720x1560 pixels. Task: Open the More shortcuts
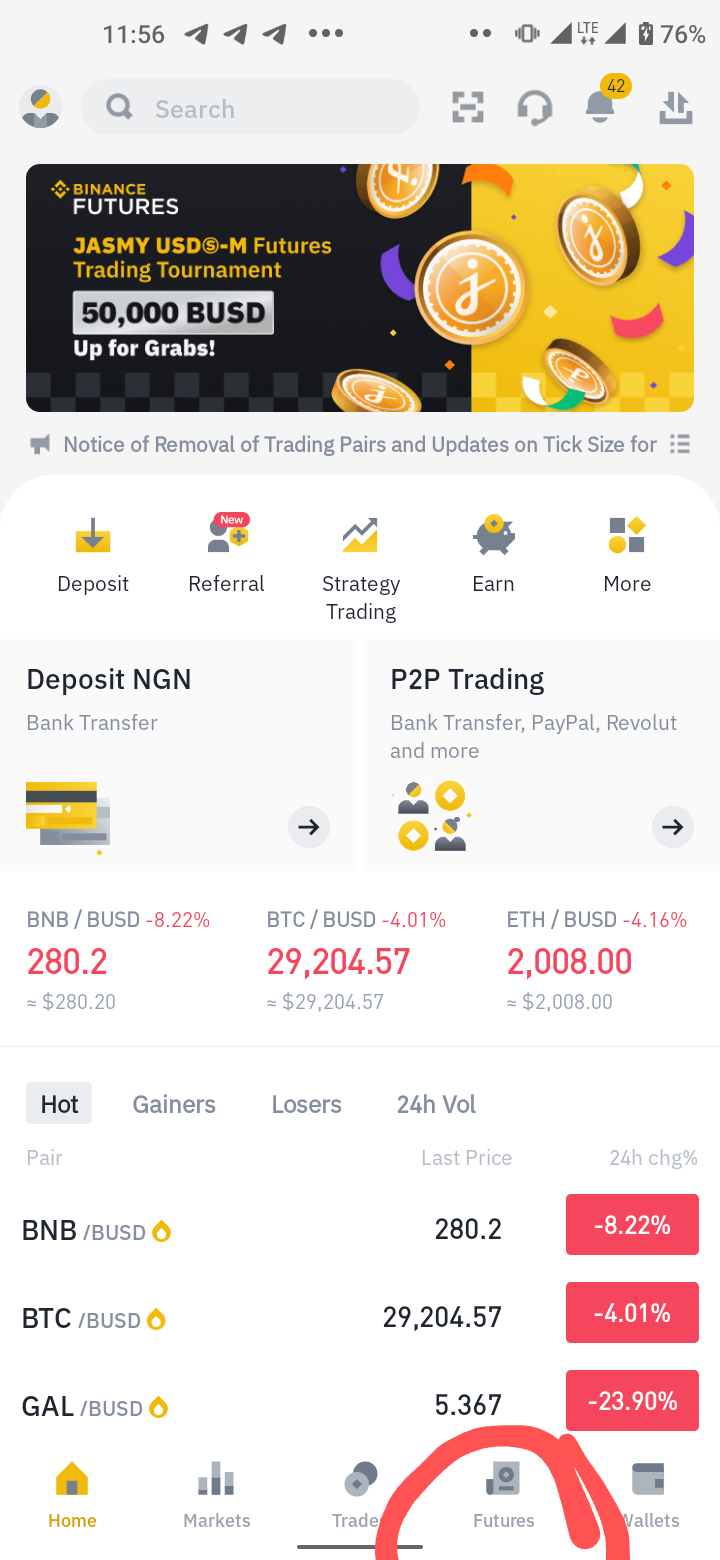[627, 556]
